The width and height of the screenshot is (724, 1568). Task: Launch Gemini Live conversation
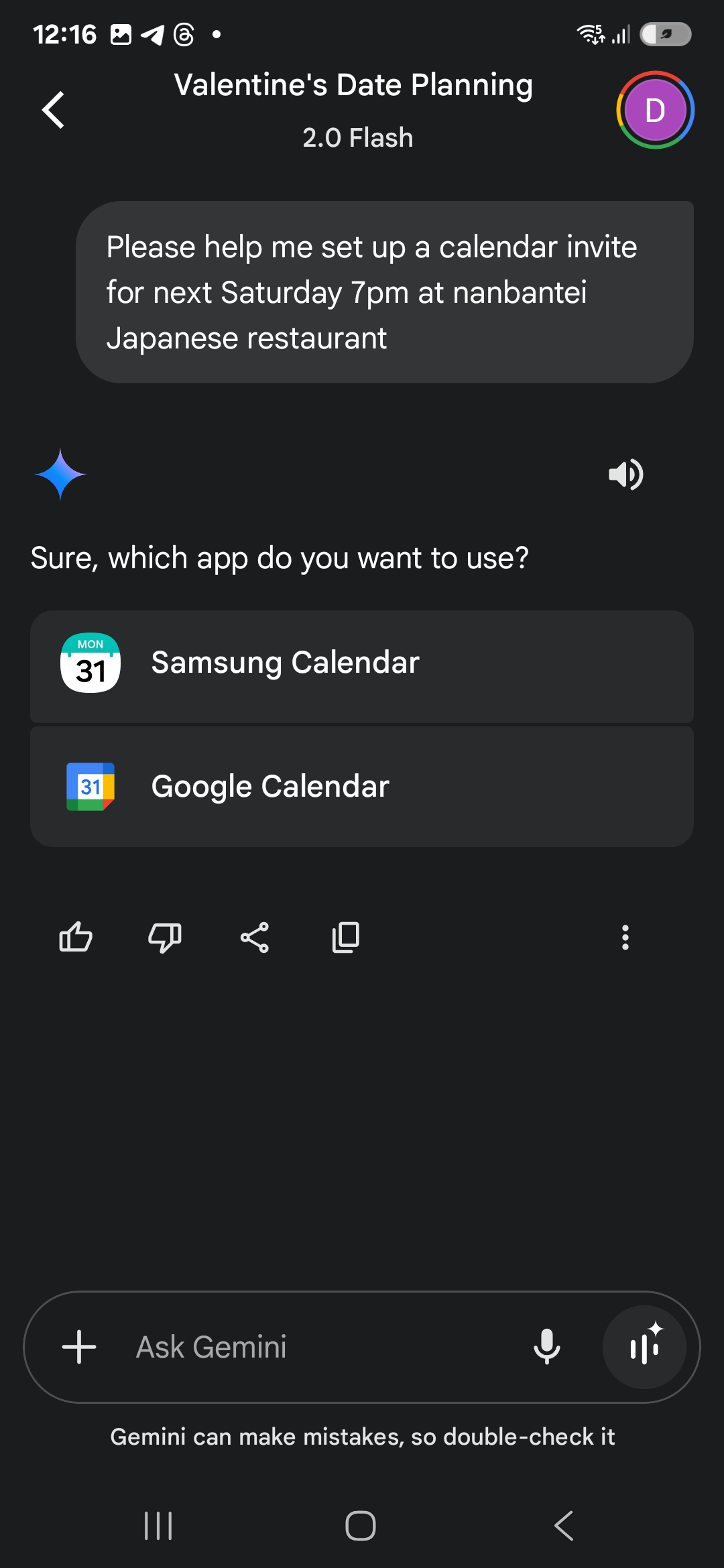644,1347
